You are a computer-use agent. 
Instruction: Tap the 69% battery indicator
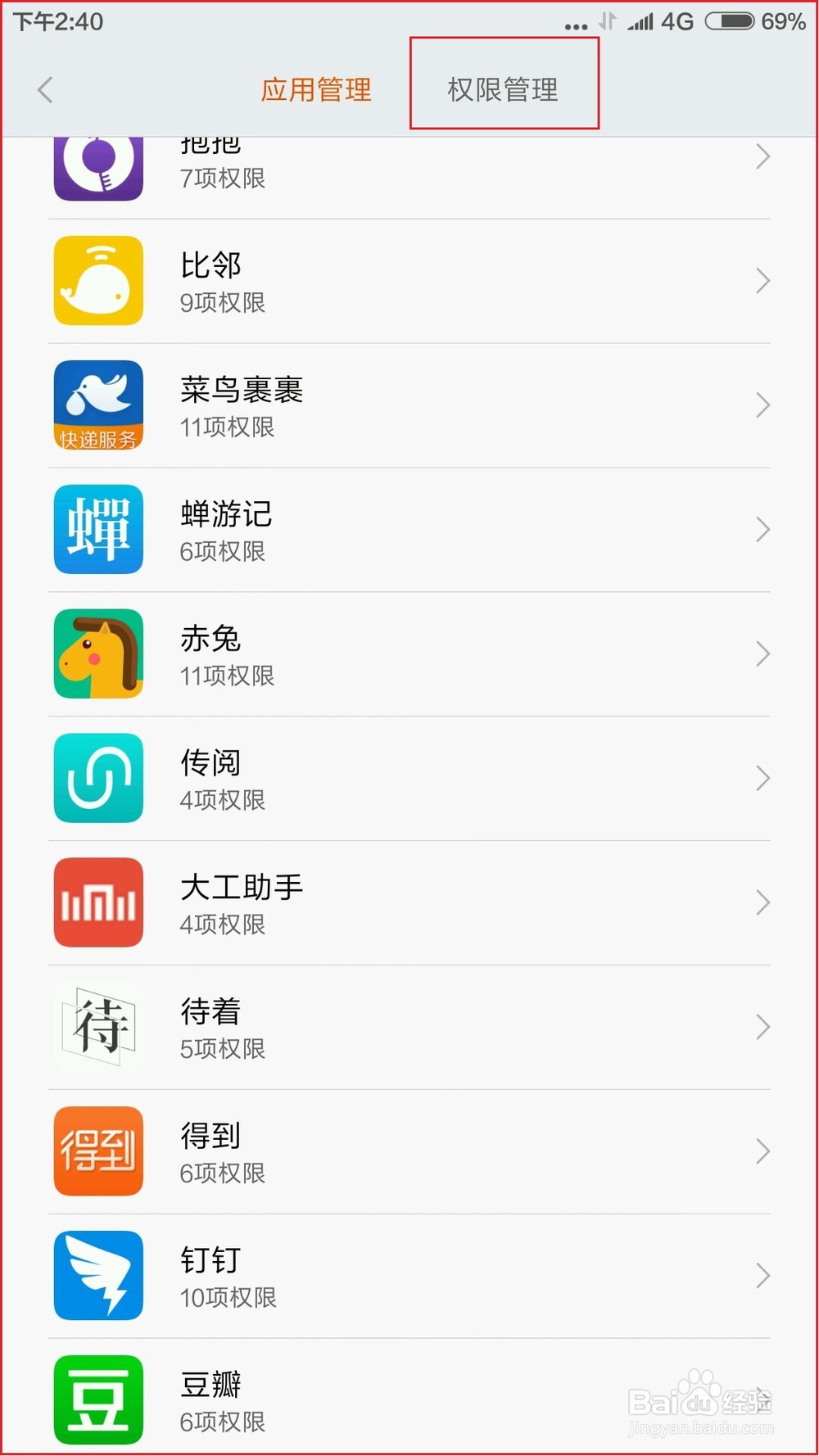coord(784,20)
